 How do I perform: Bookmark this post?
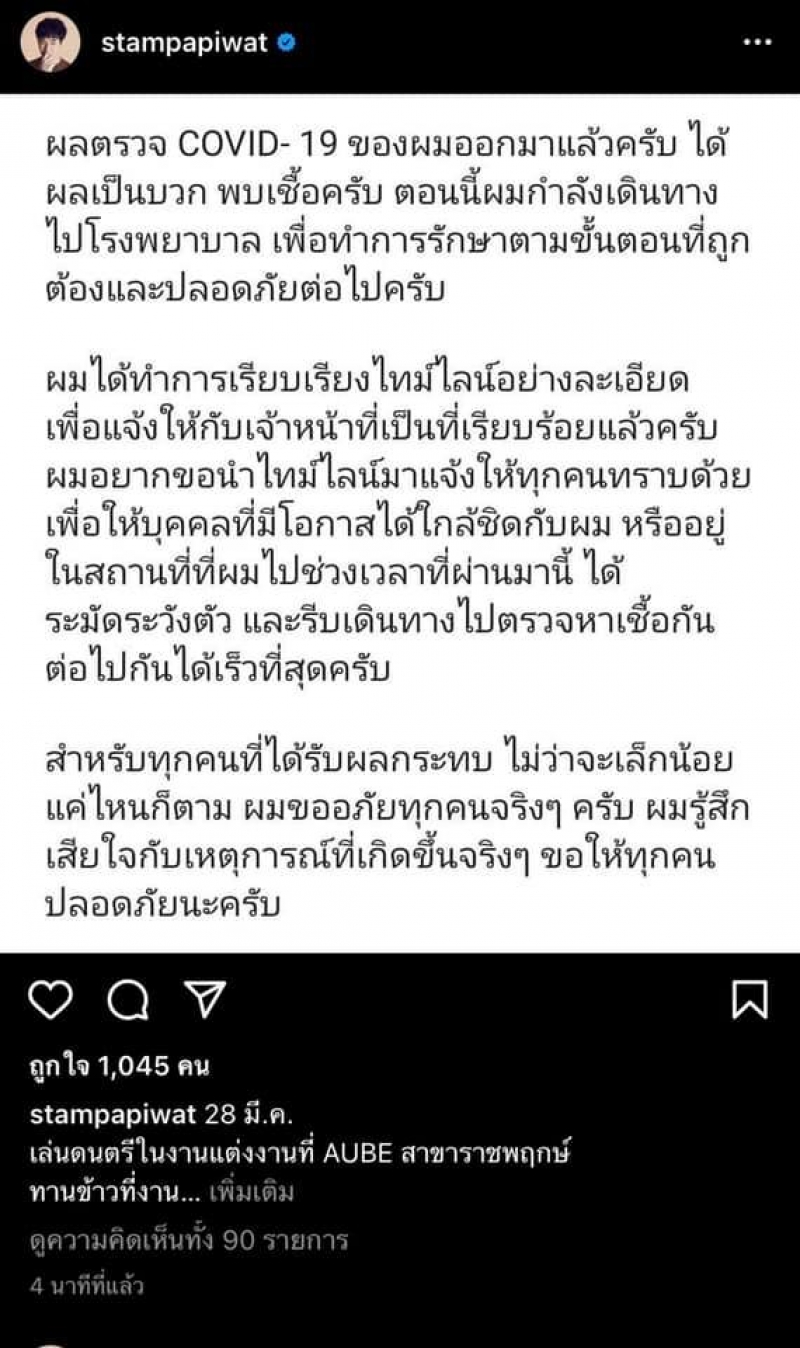click(749, 998)
